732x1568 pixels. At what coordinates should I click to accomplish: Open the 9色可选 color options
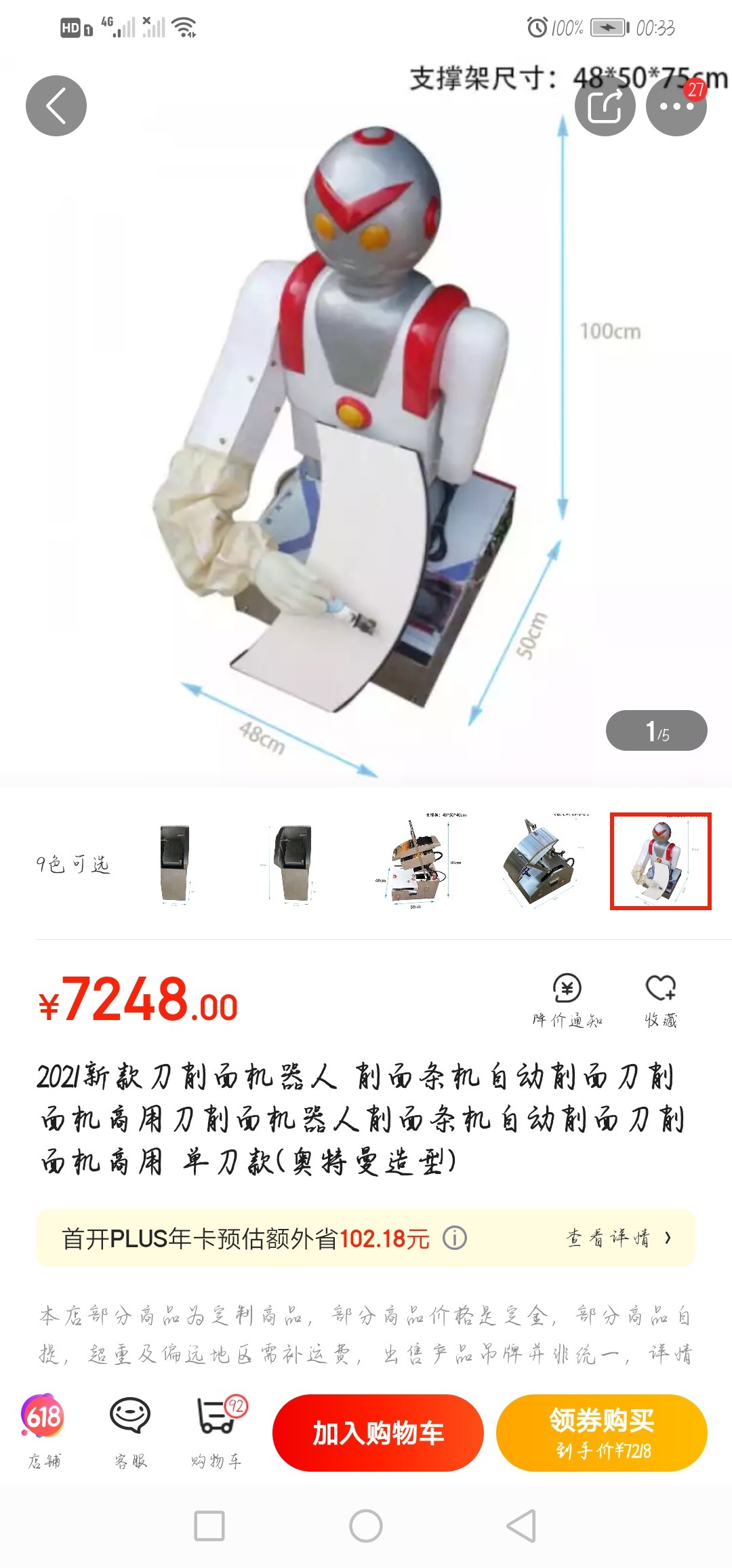click(x=73, y=864)
